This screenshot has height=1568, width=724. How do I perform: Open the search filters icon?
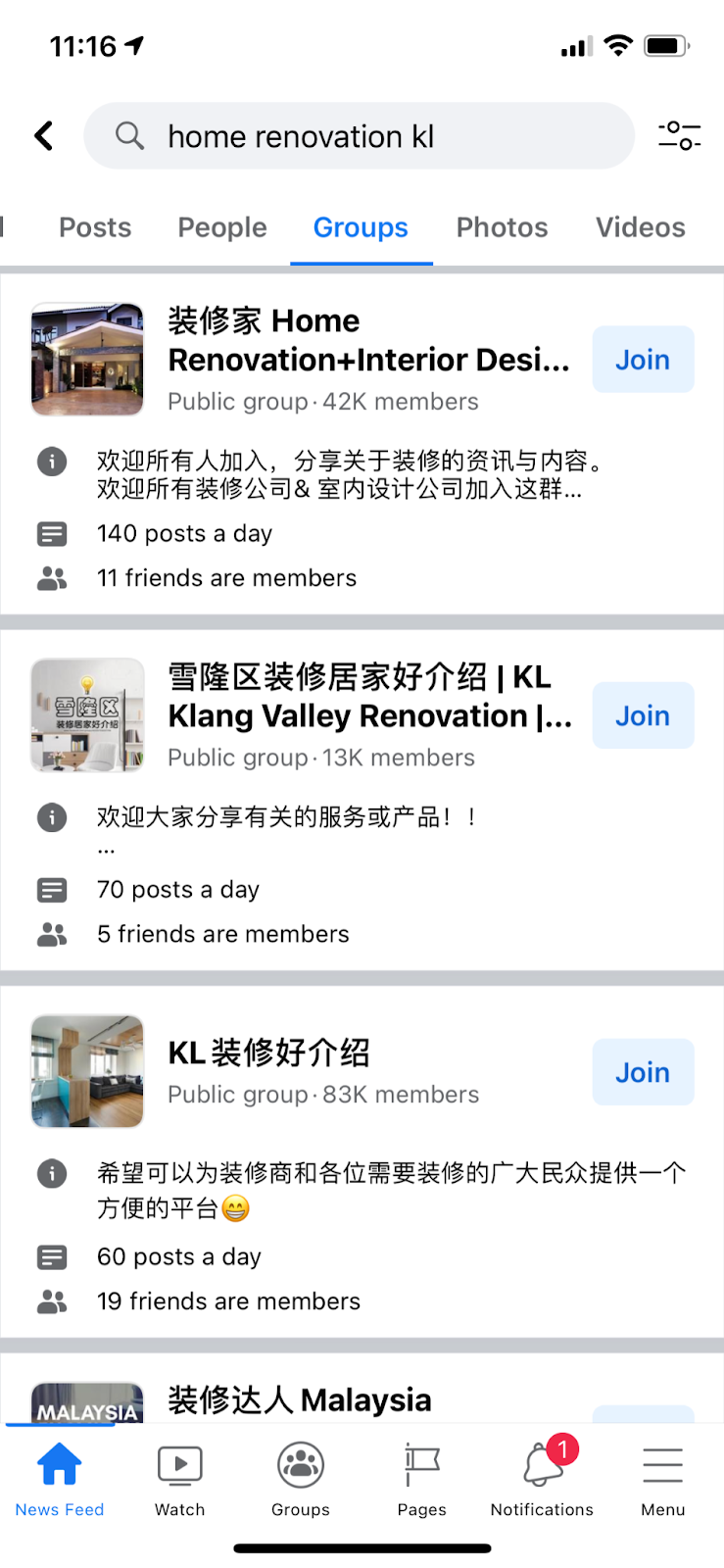coord(679,135)
